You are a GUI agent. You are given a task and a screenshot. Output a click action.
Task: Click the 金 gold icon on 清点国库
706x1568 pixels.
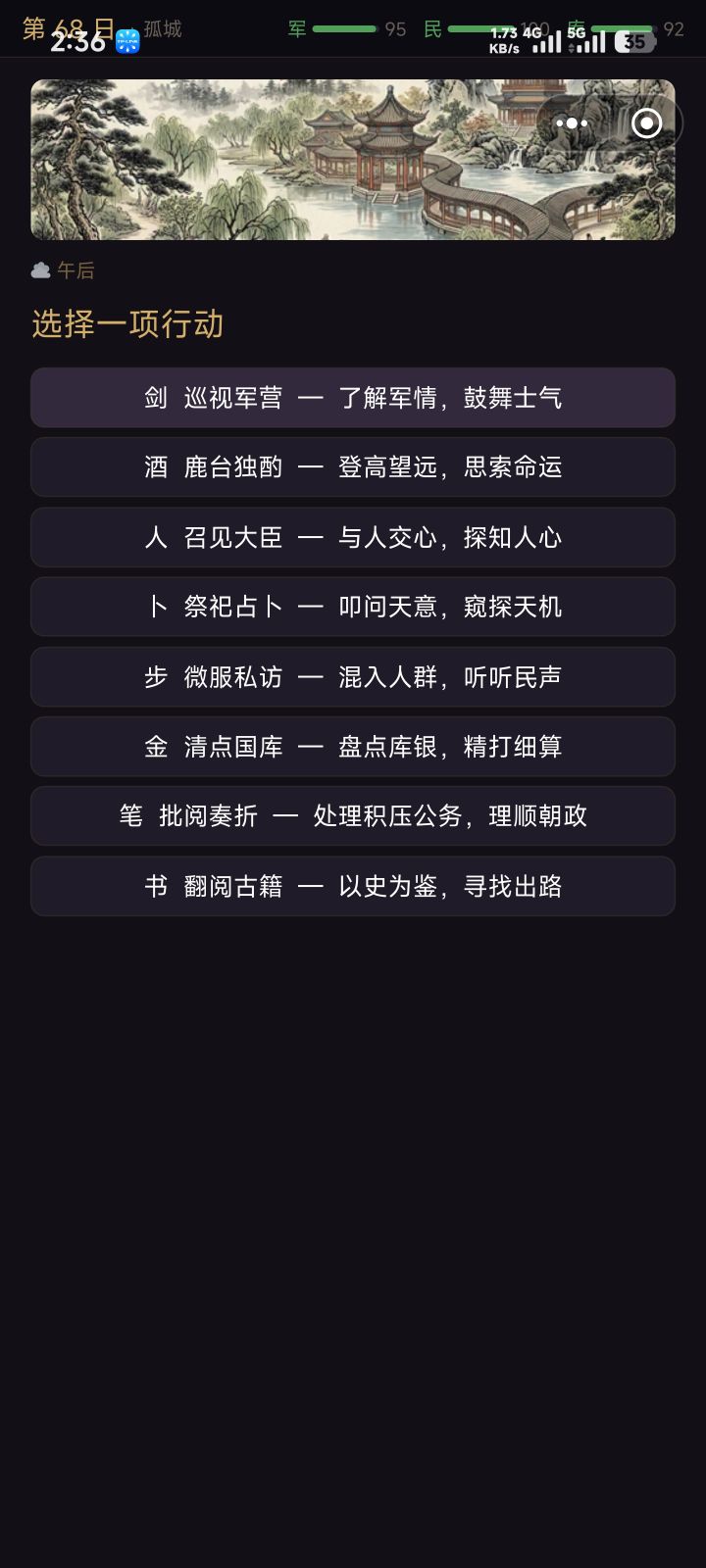tap(157, 746)
